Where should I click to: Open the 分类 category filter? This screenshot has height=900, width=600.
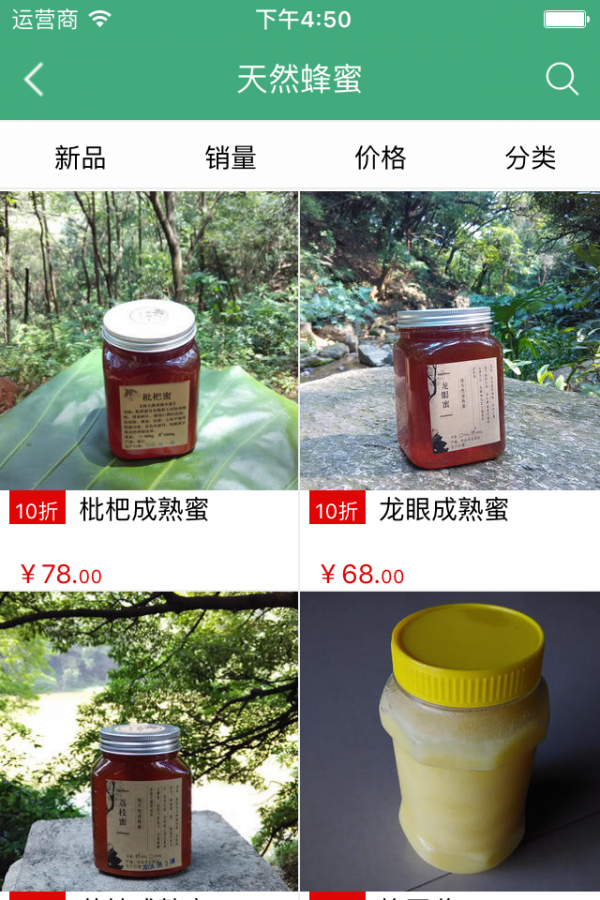point(530,158)
